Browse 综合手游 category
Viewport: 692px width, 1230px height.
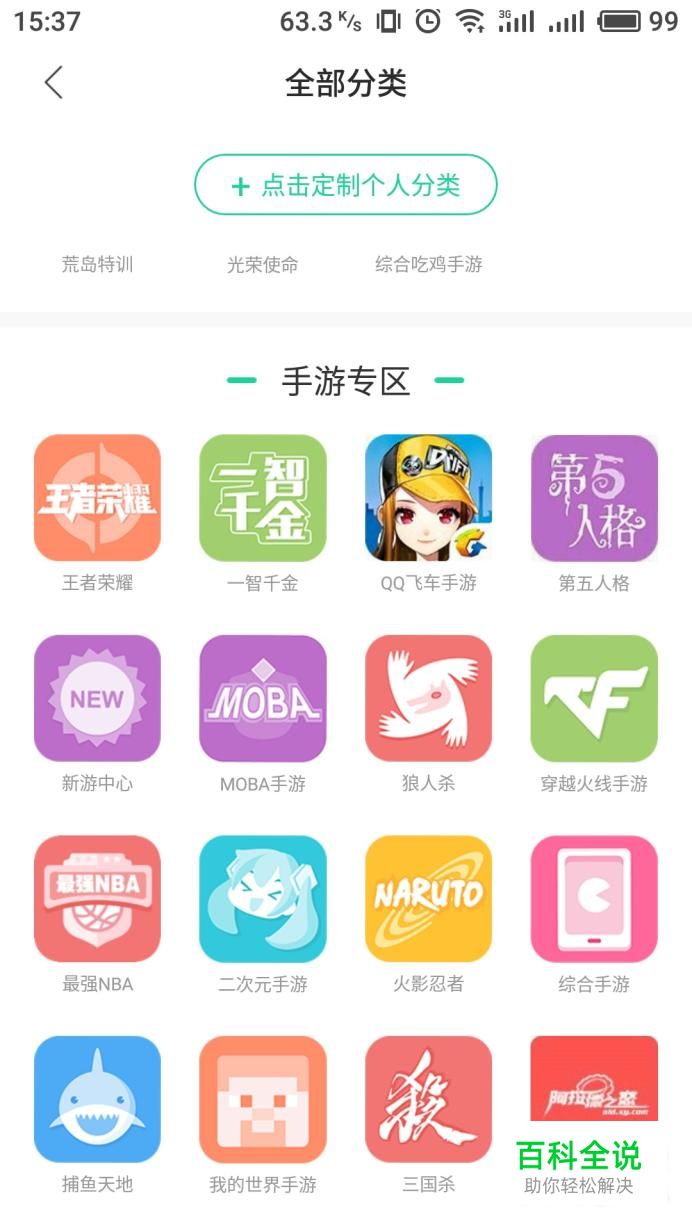pyautogui.click(x=594, y=898)
